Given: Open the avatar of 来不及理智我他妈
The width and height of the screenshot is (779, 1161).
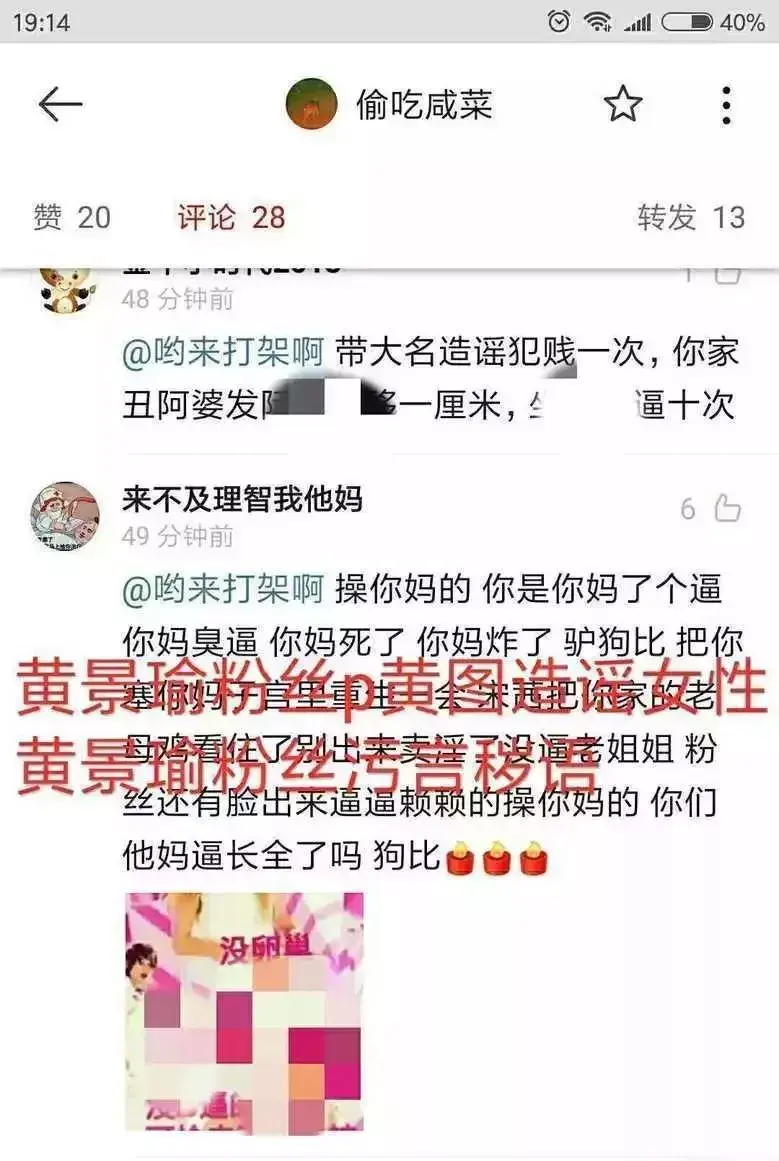Looking at the screenshot, I should (x=65, y=516).
